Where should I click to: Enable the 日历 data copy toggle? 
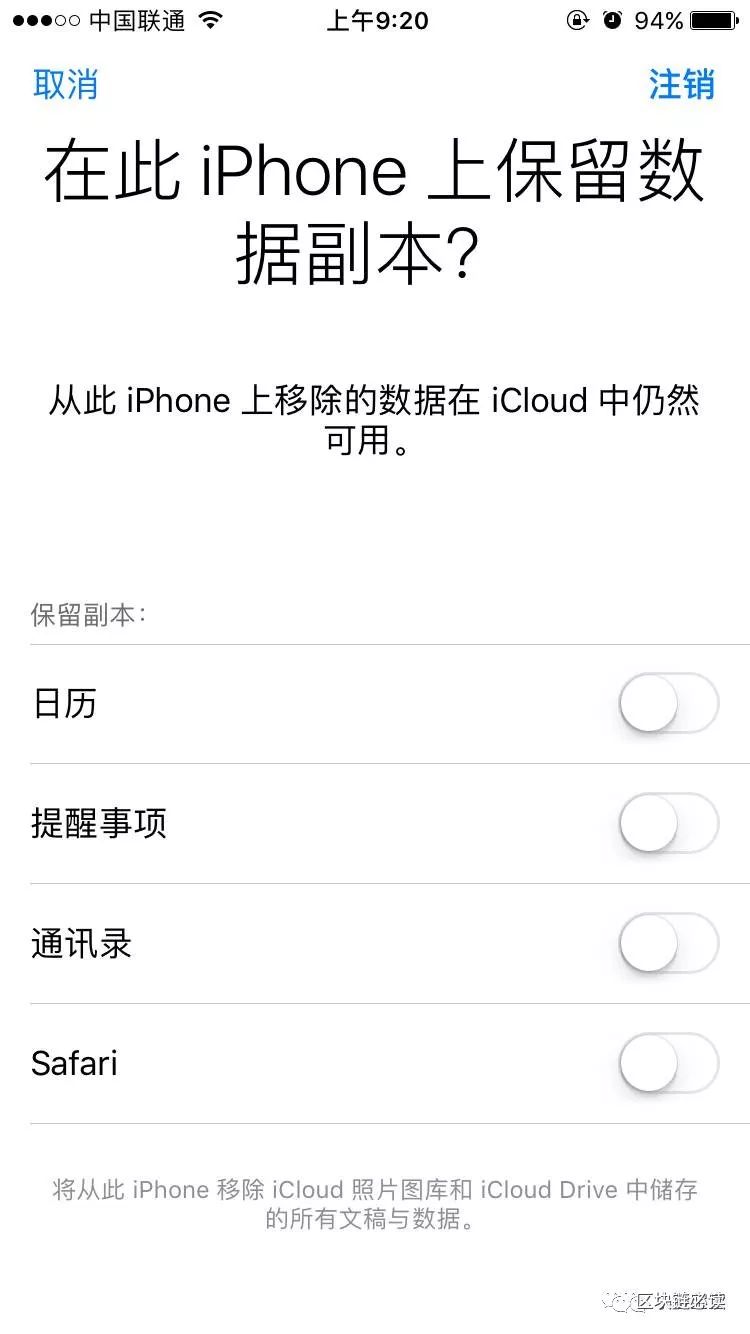[x=668, y=703]
